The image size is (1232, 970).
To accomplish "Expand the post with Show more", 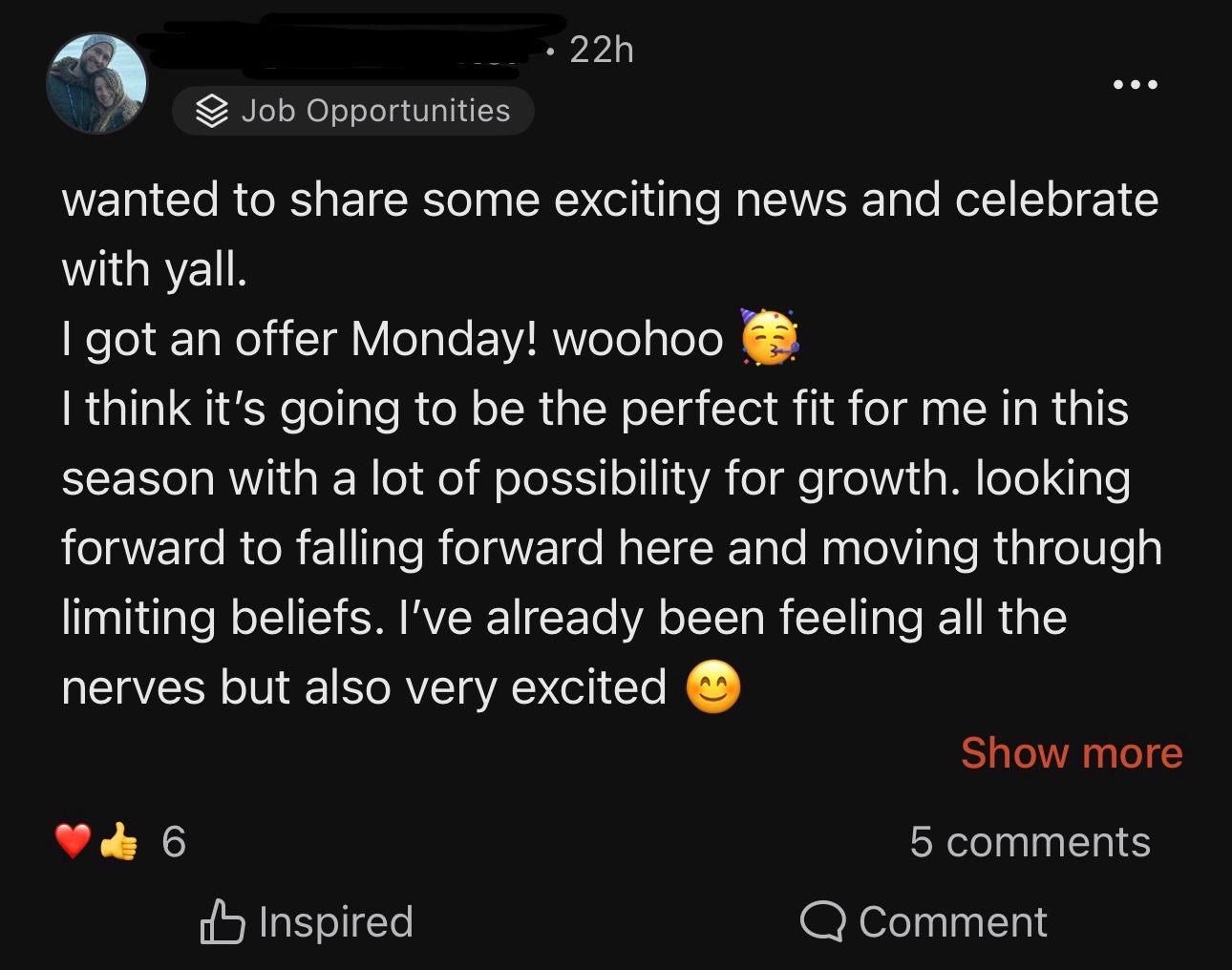I will coord(1071,752).
